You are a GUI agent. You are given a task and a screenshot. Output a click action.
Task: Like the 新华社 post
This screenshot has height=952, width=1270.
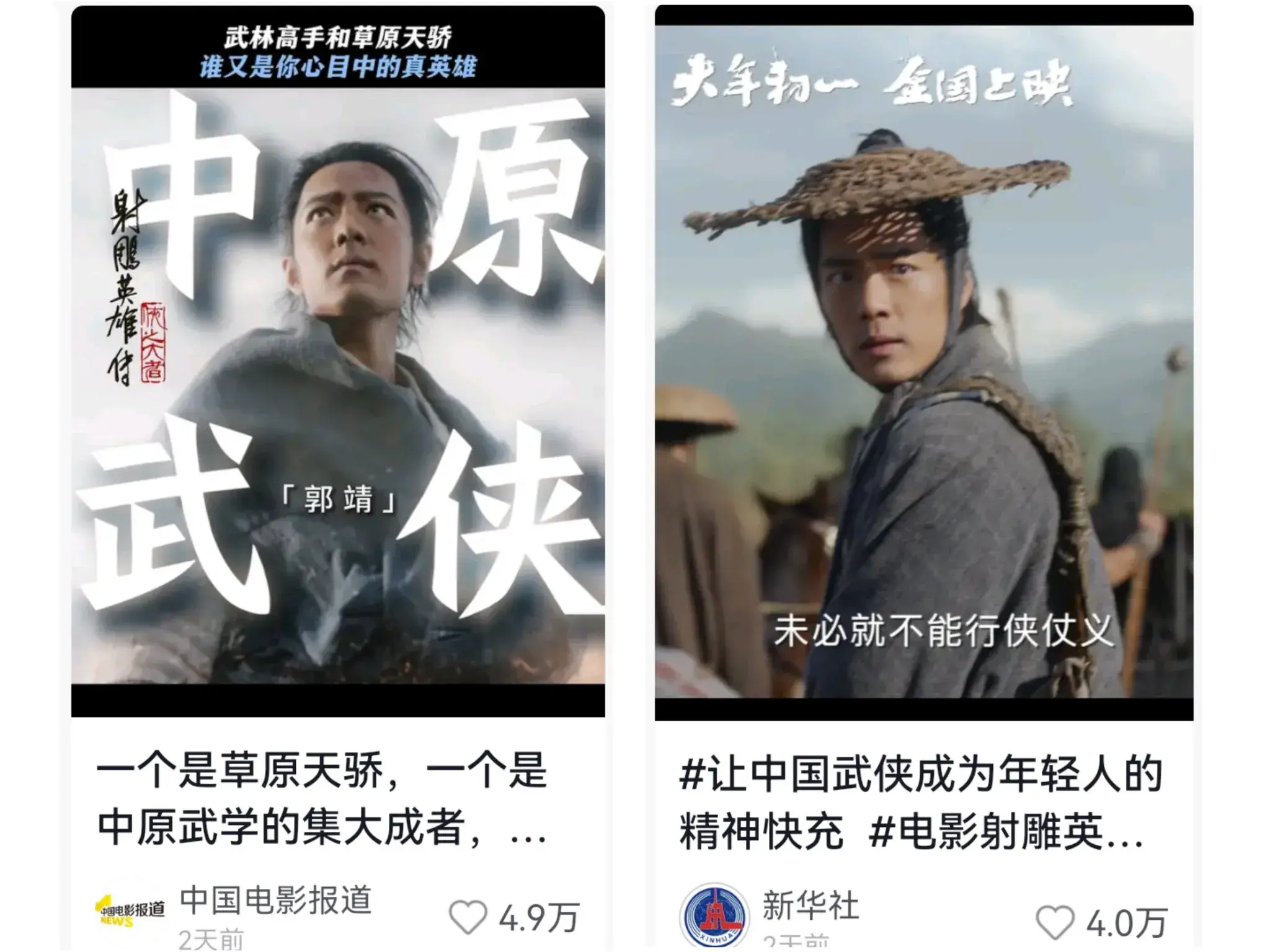[1055, 923]
